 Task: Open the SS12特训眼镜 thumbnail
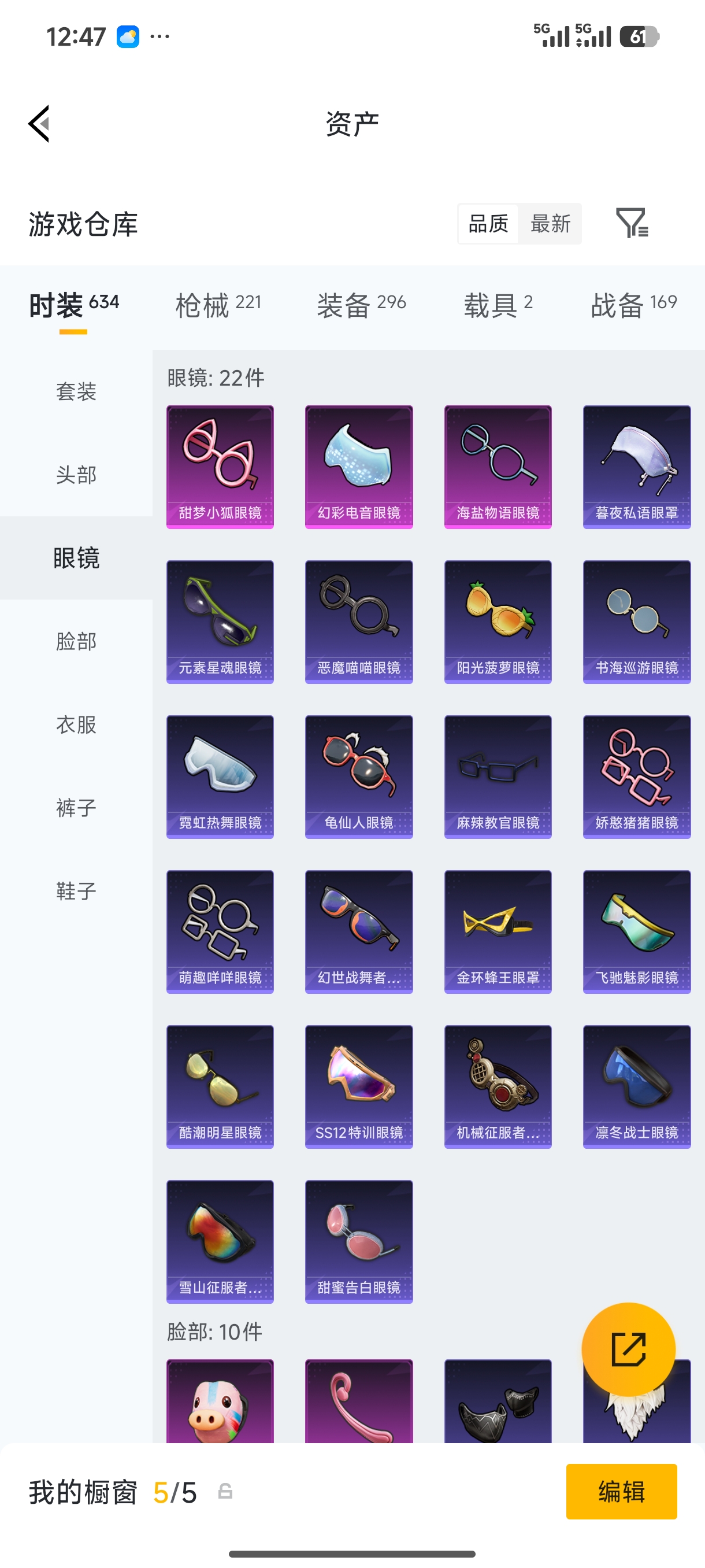click(358, 1086)
